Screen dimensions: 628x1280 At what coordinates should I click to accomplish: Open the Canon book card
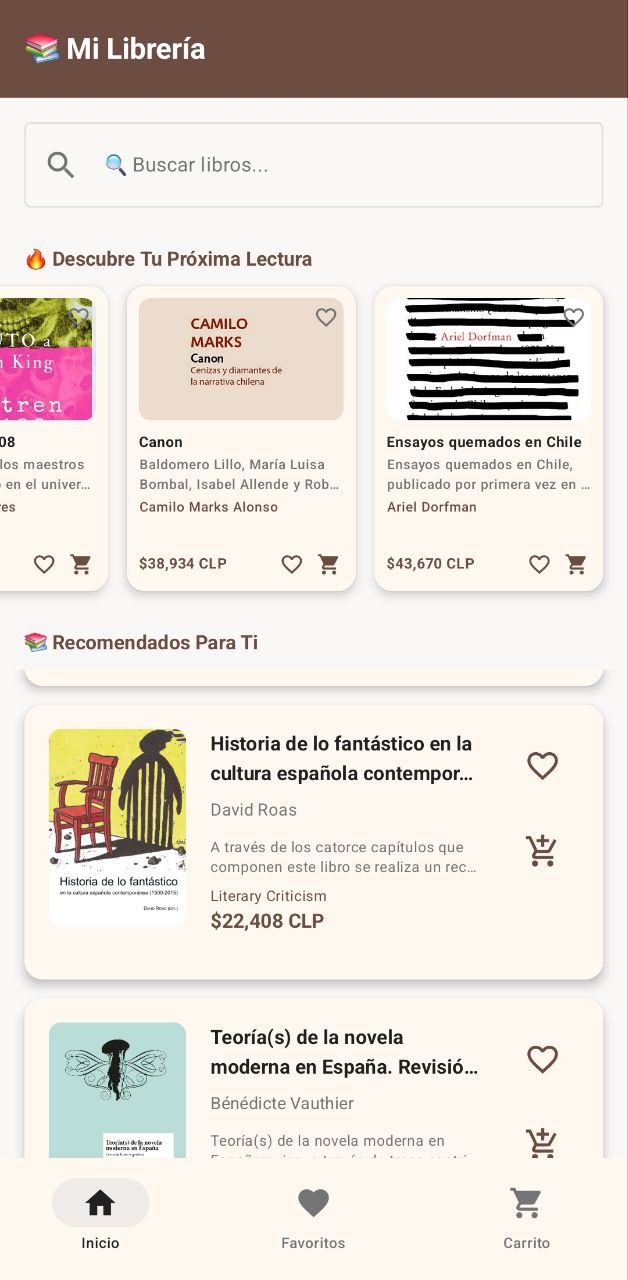[240, 442]
